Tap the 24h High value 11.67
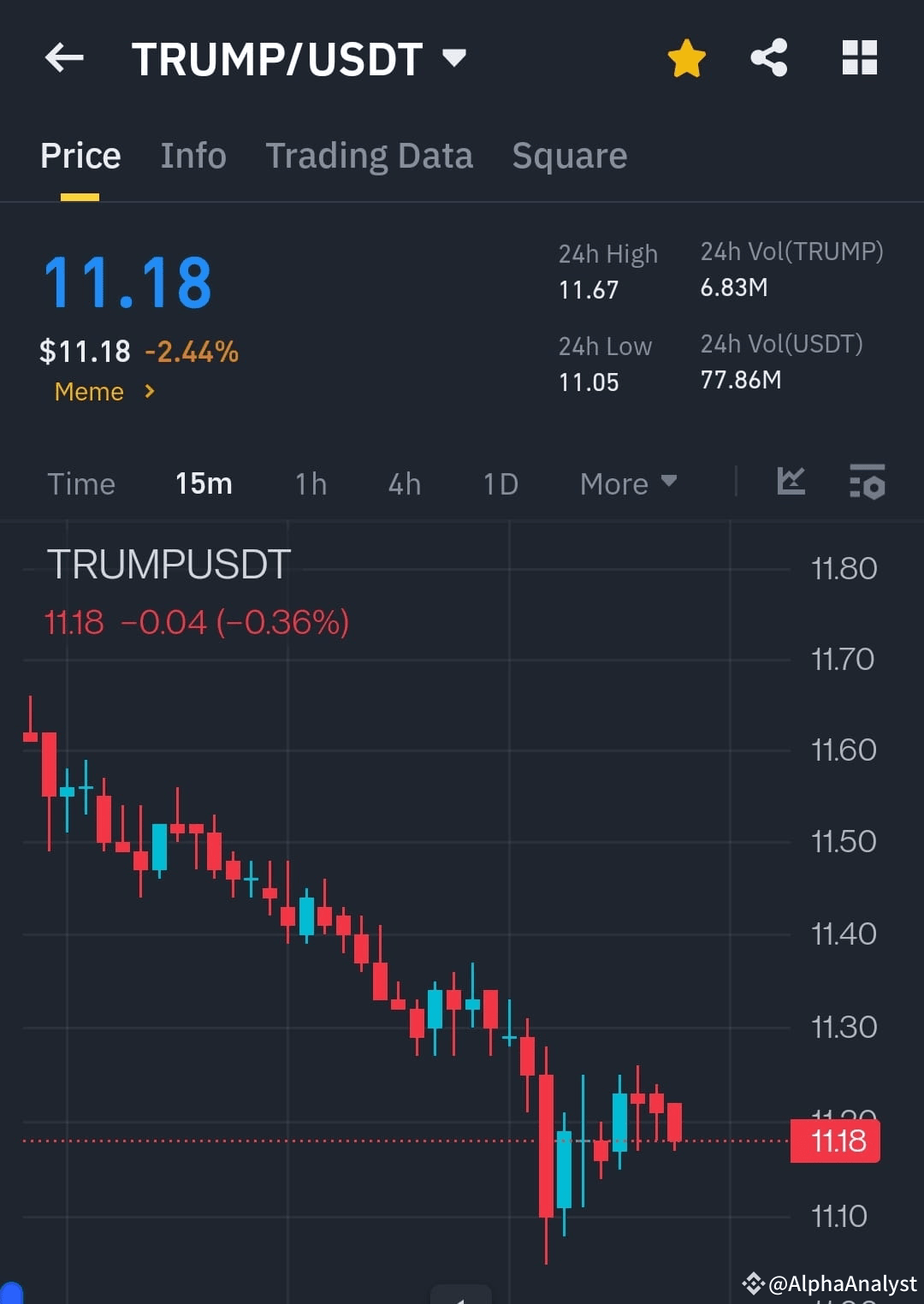 point(588,290)
